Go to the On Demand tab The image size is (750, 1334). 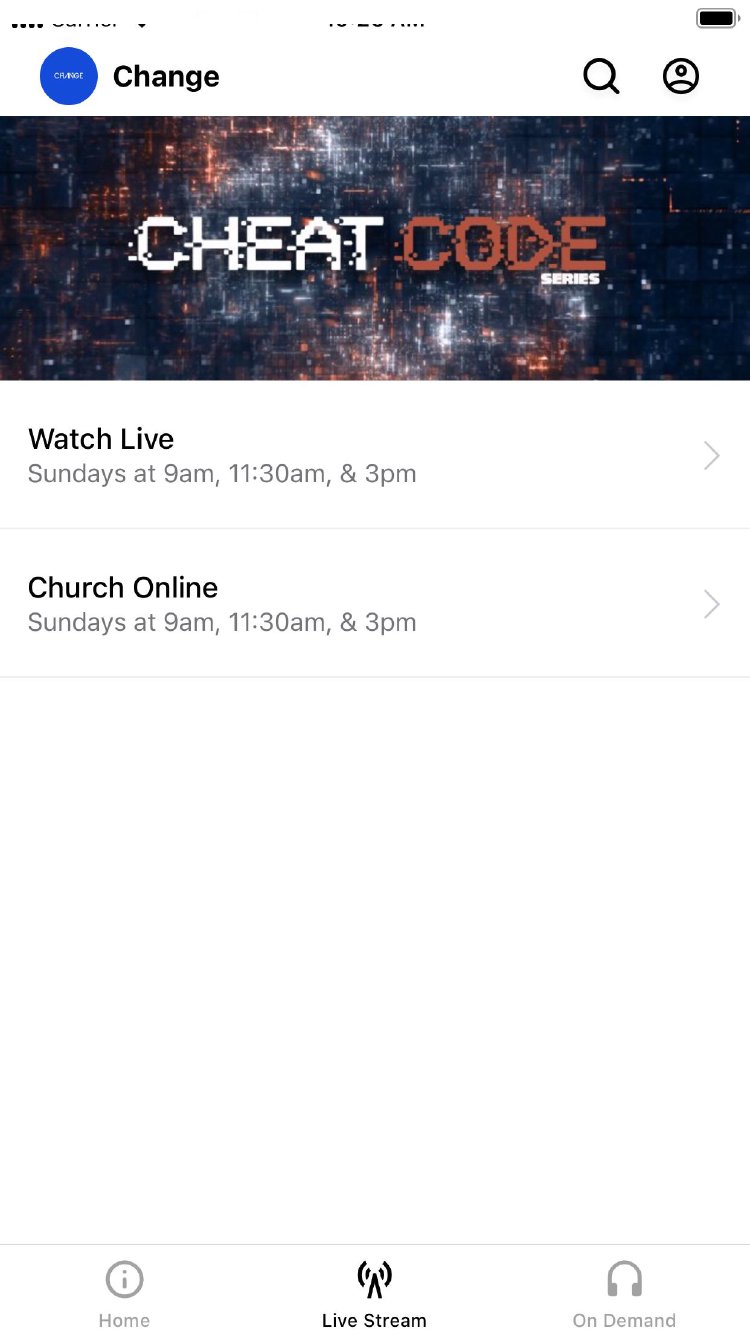[x=624, y=1292]
